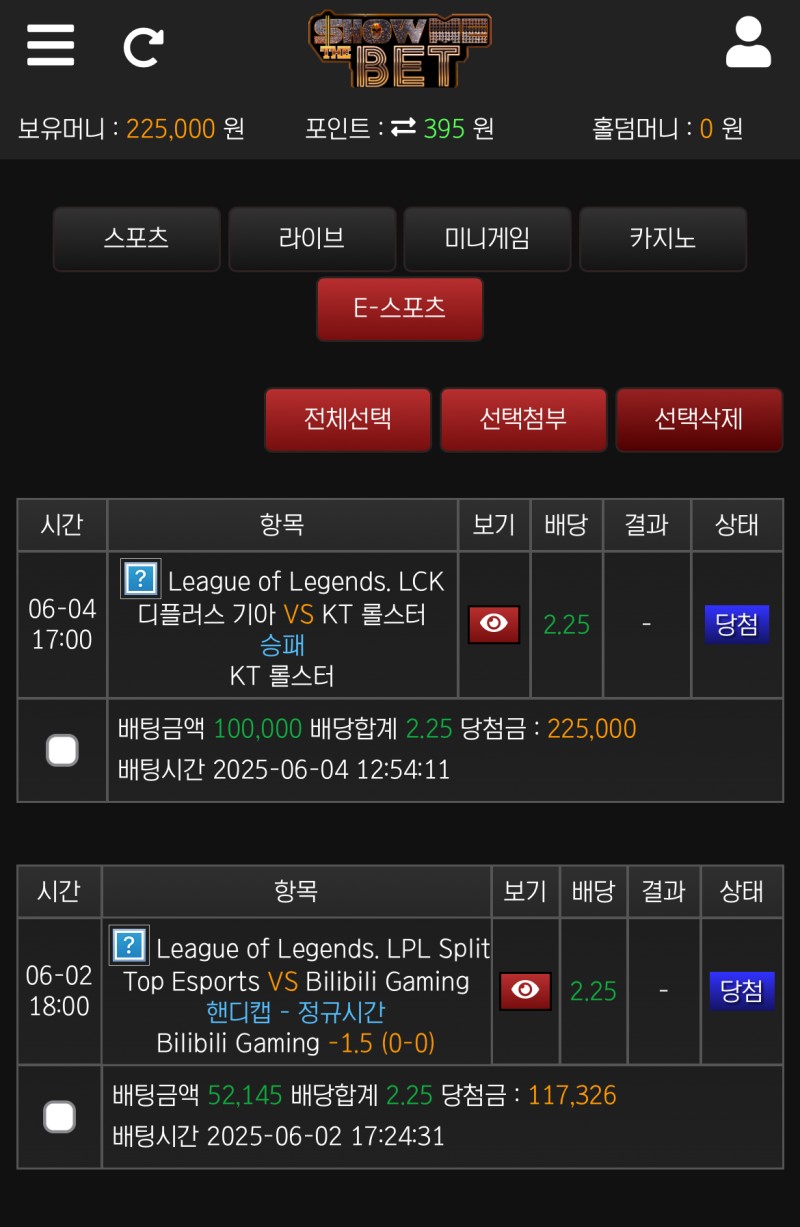The height and width of the screenshot is (1227, 800).
Task: Switch to the 라이브 tab
Action: pyautogui.click(x=312, y=239)
